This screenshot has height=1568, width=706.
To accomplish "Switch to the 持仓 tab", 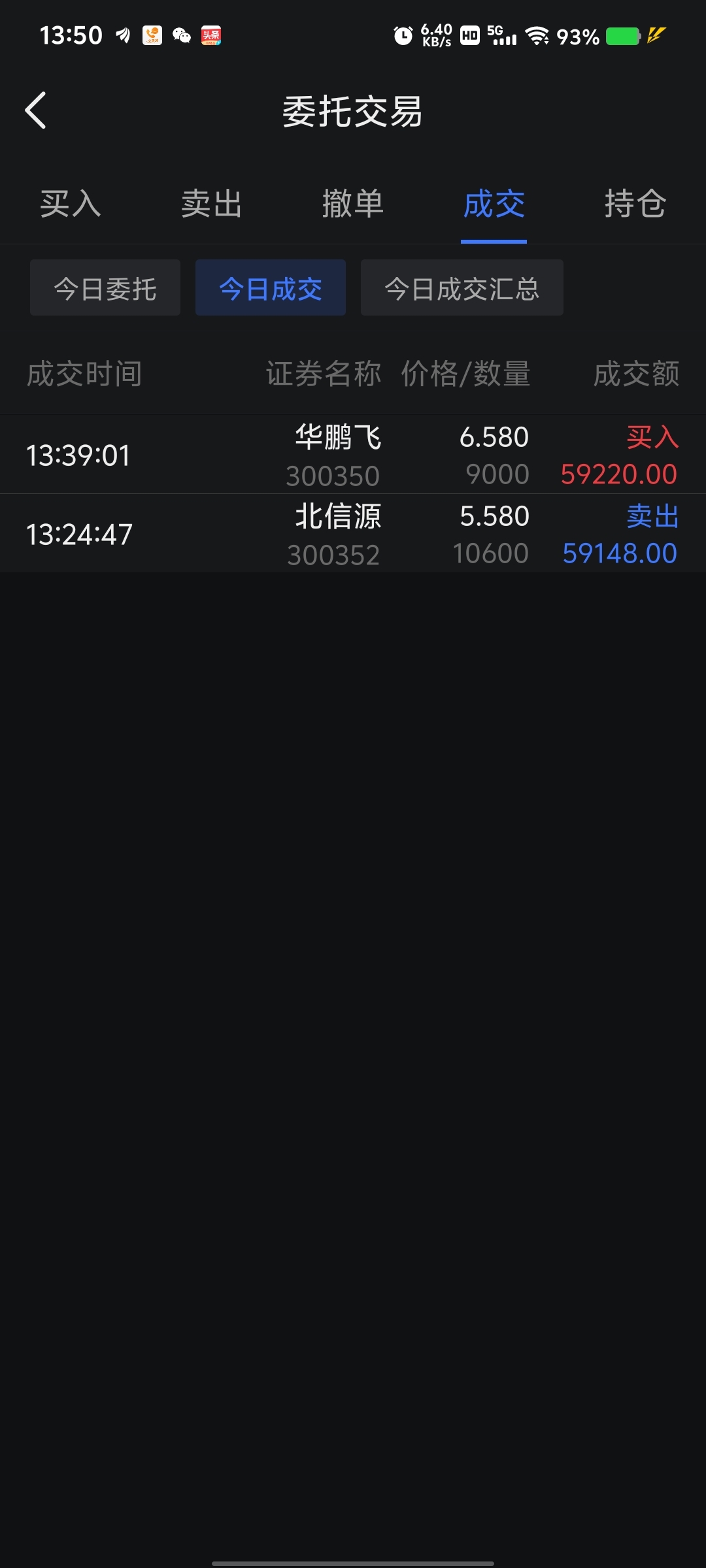I will pos(635,204).
